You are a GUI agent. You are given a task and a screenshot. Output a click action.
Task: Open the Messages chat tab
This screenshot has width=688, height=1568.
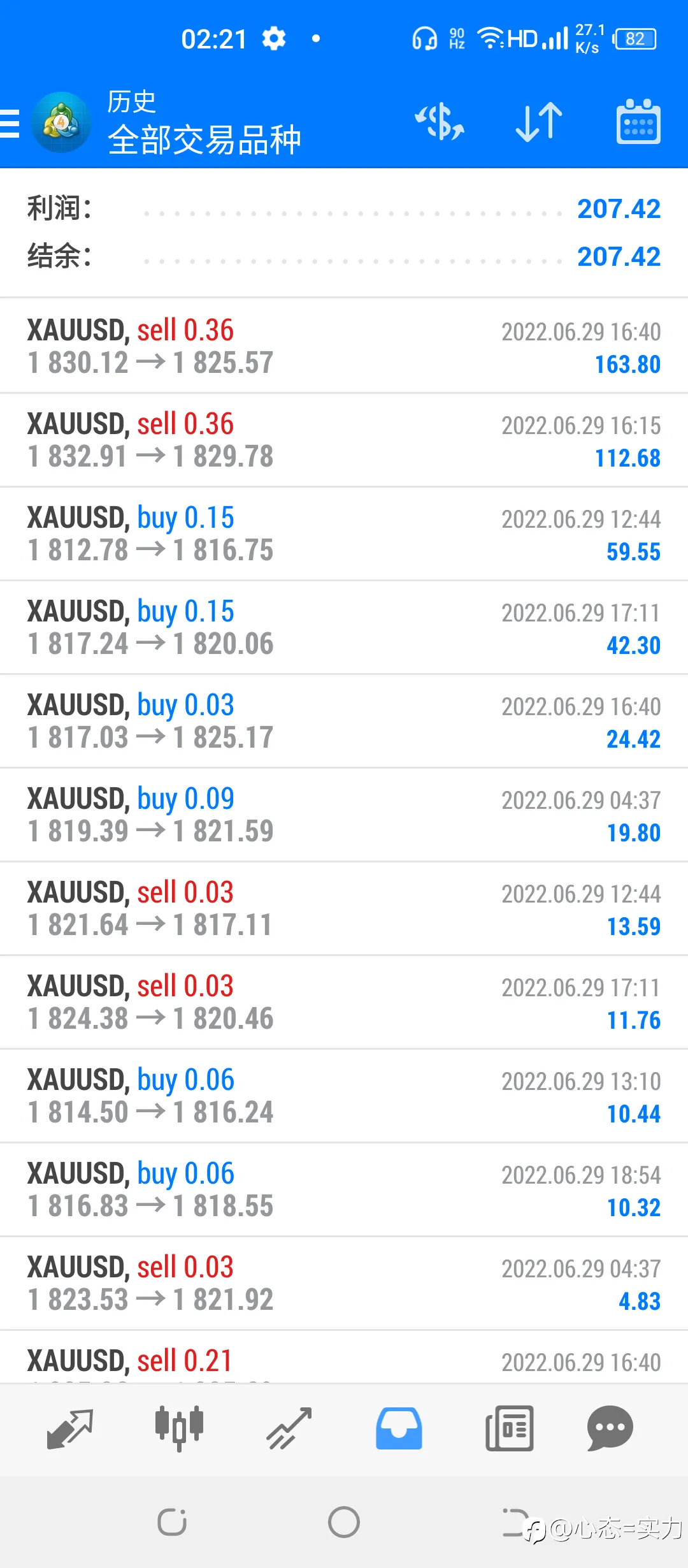point(610,1428)
